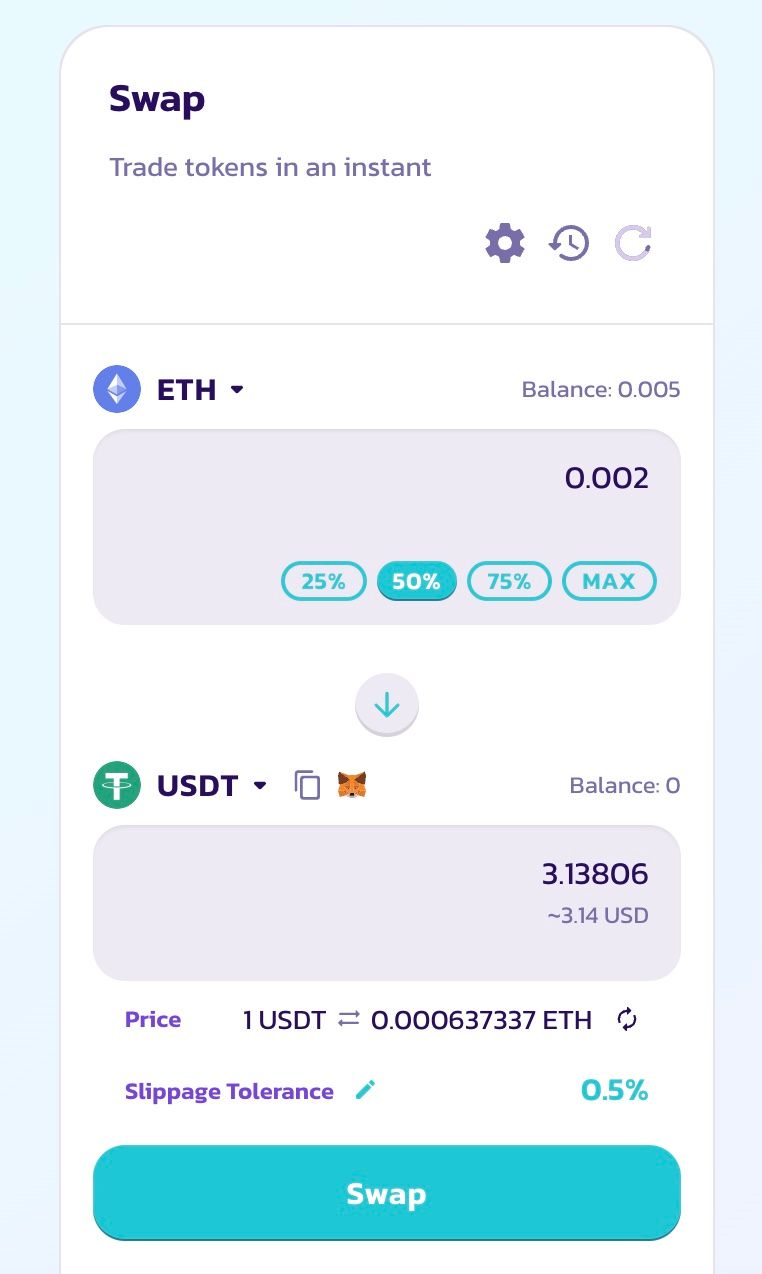Open swap settings gear icon
The image size is (762, 1274).
click(504, 243)
